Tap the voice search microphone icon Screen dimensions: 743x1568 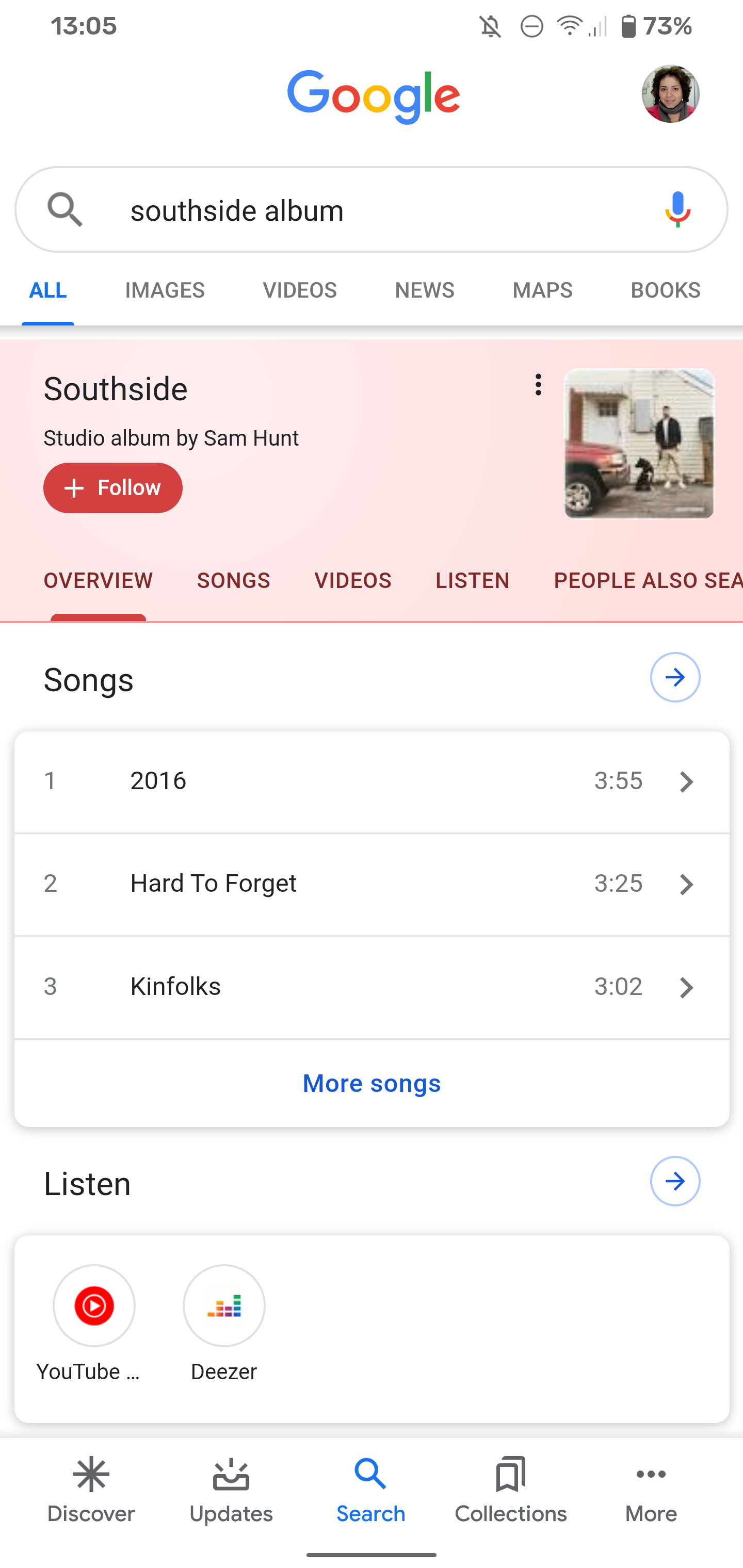click(677, 210)
